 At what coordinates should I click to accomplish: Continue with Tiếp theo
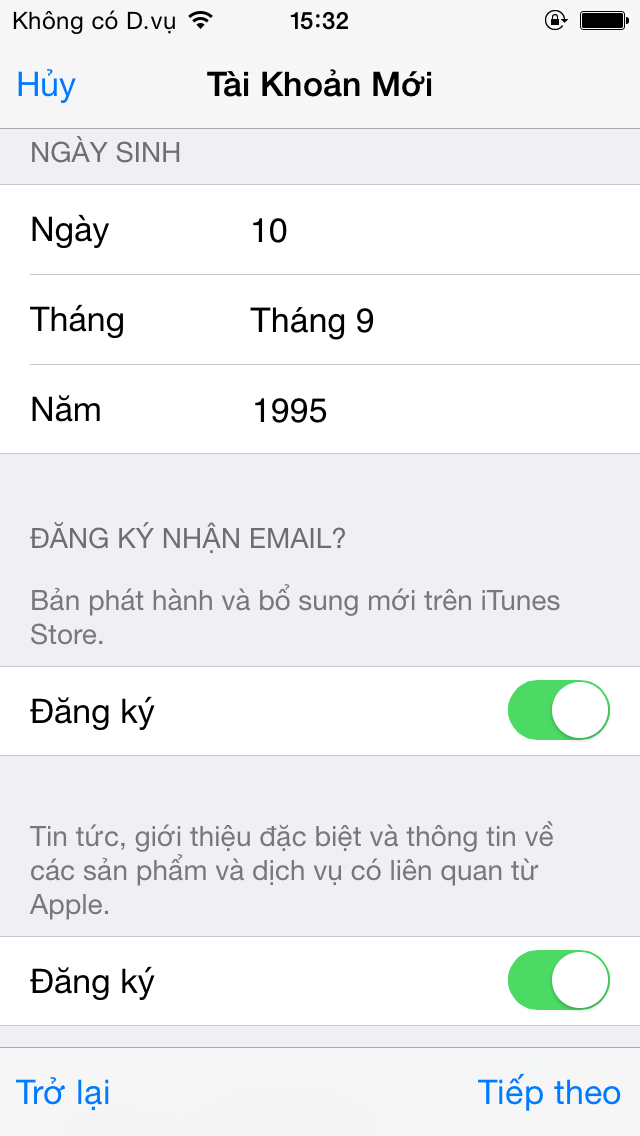549,1093
